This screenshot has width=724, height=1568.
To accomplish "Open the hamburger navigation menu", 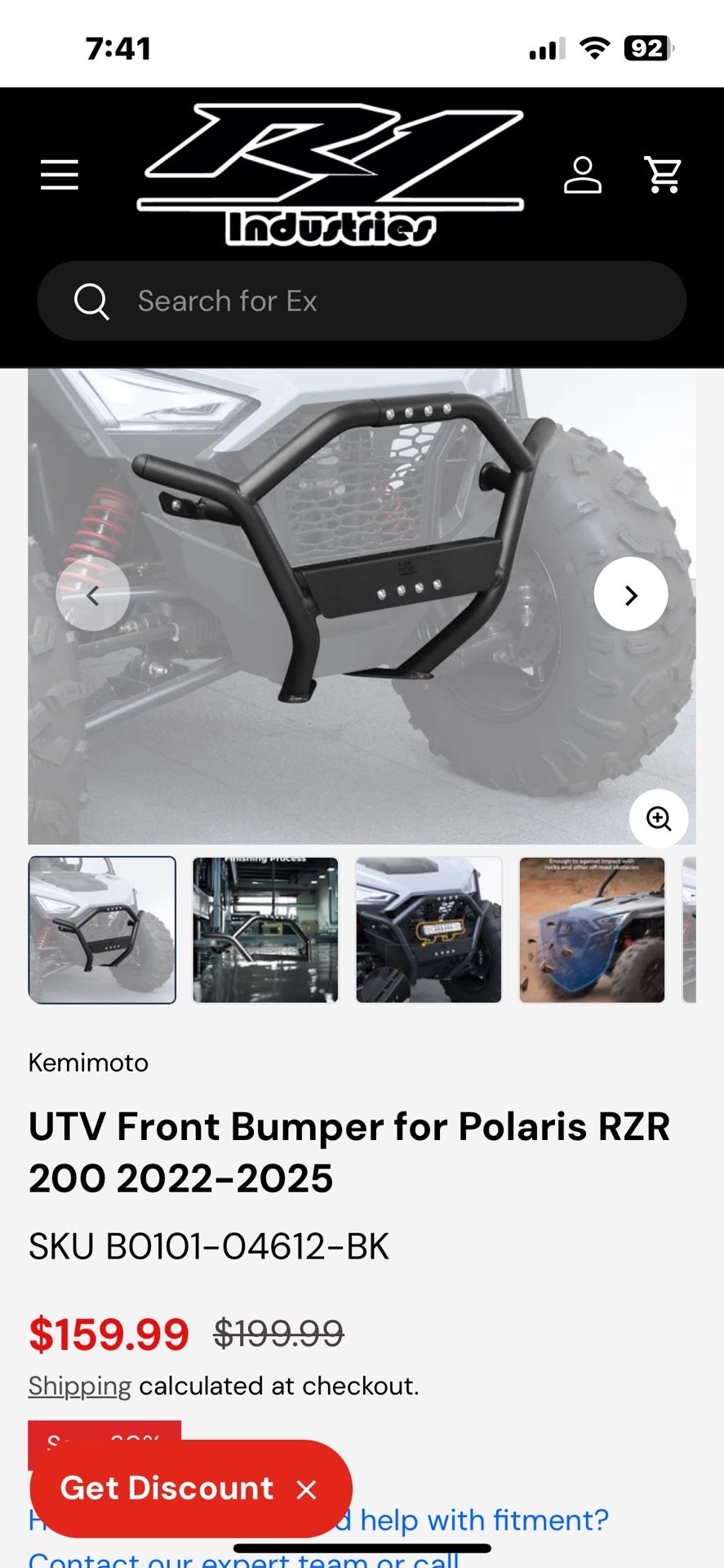I will pos(60,175).
